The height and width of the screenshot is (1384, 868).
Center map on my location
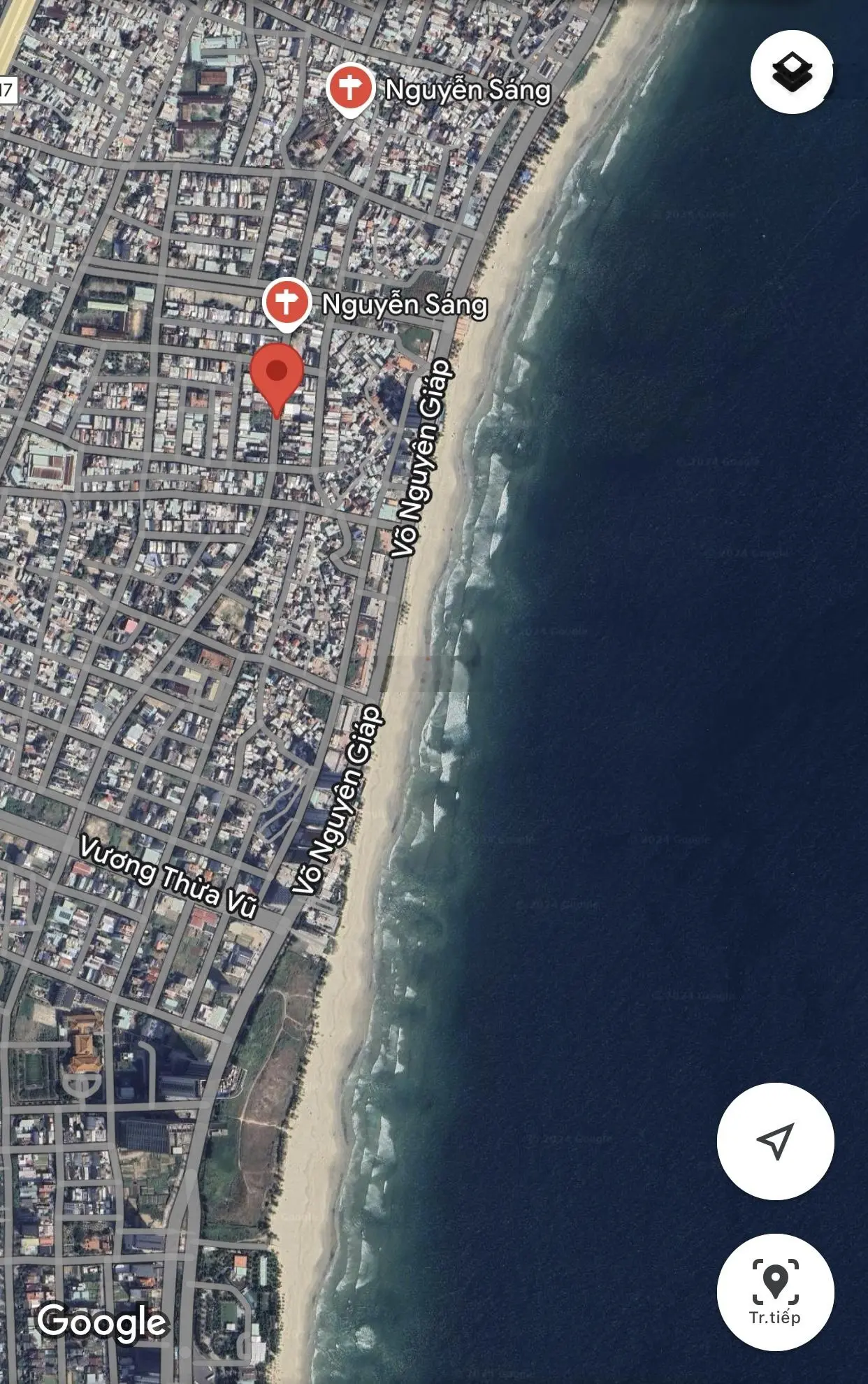pos(775,1141)
